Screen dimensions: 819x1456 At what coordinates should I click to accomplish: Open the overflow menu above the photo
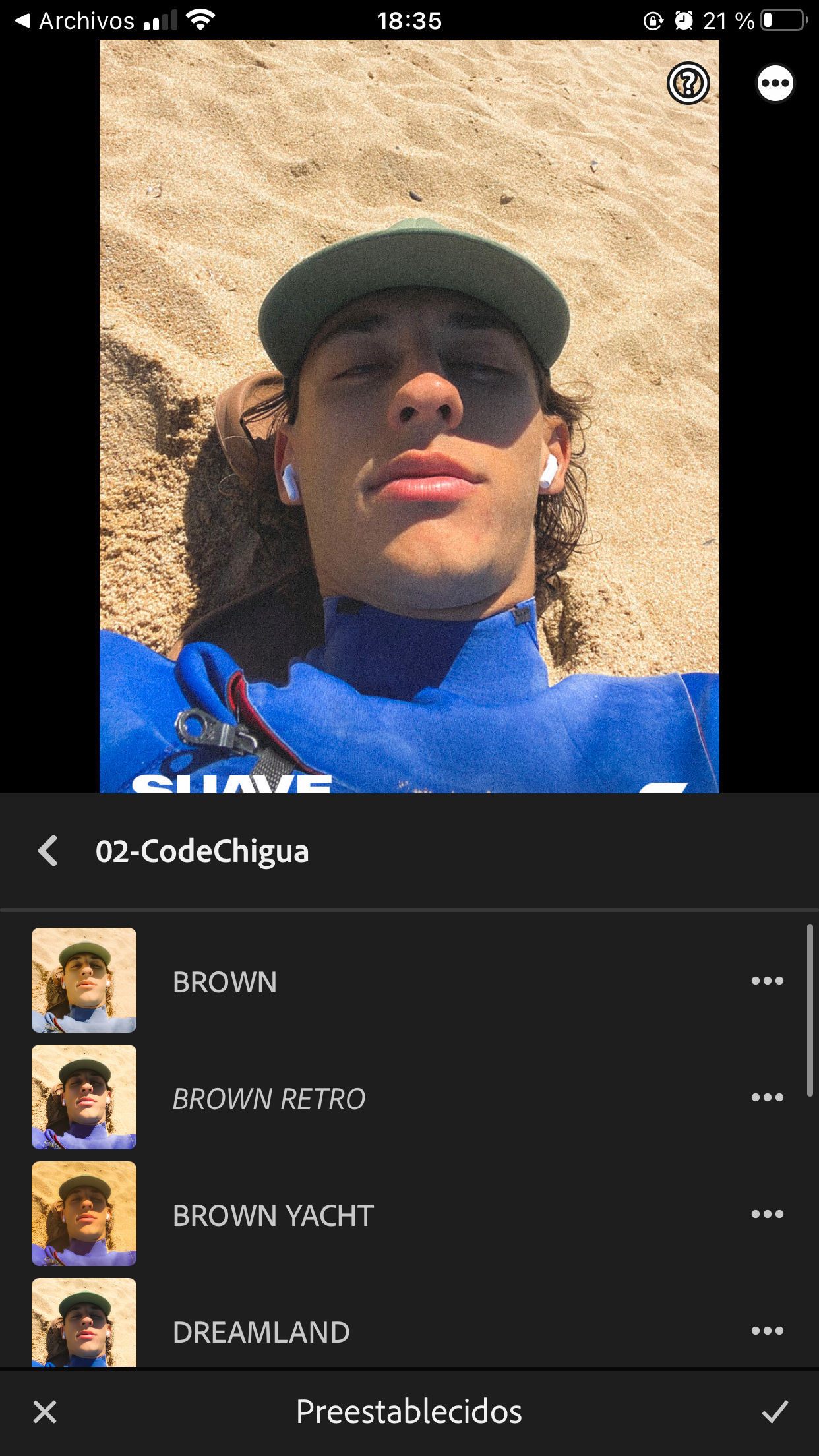point(775,83)
